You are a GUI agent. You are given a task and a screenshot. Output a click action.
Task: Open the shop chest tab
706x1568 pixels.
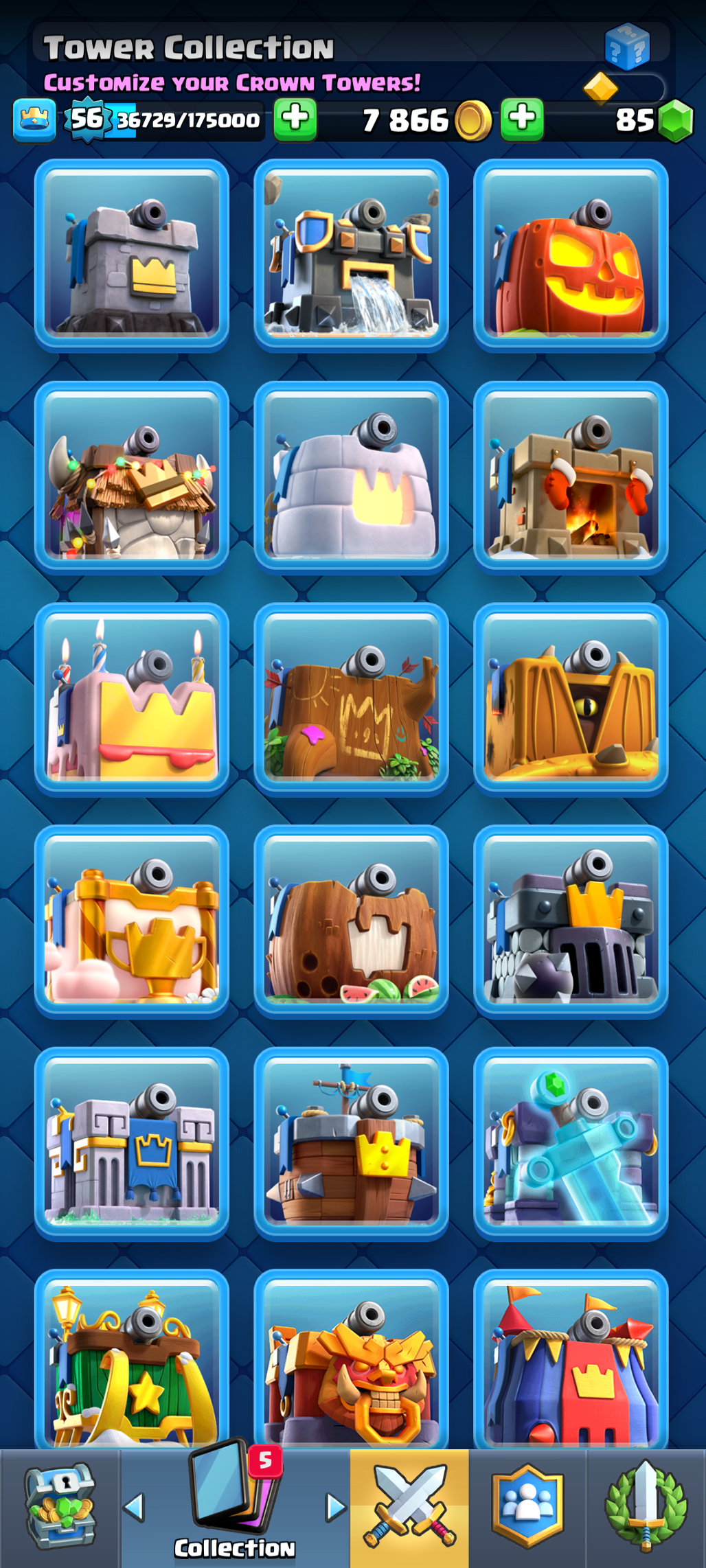(x=60, y=1508)
